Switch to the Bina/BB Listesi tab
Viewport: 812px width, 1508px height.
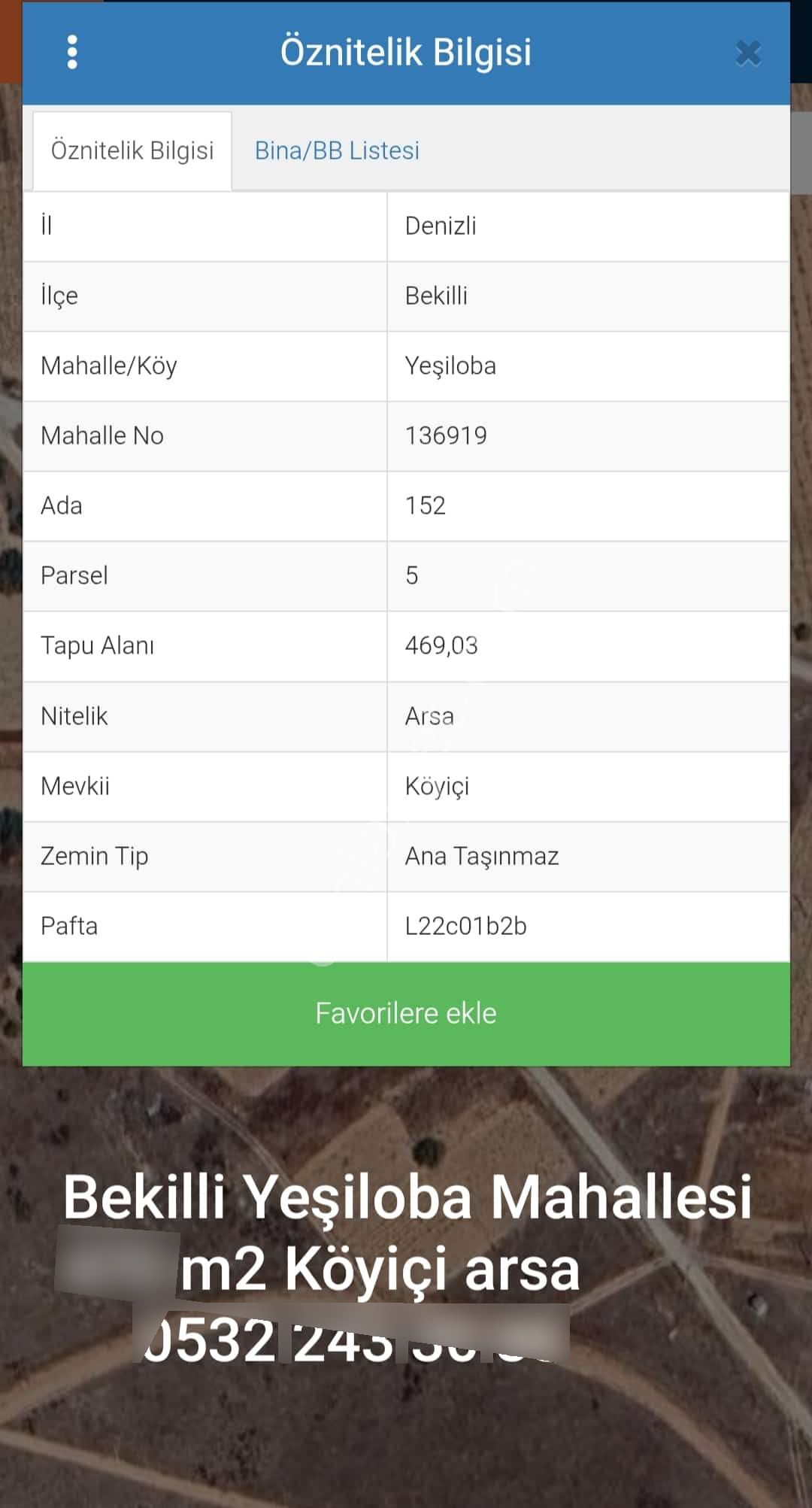(338, 150)
